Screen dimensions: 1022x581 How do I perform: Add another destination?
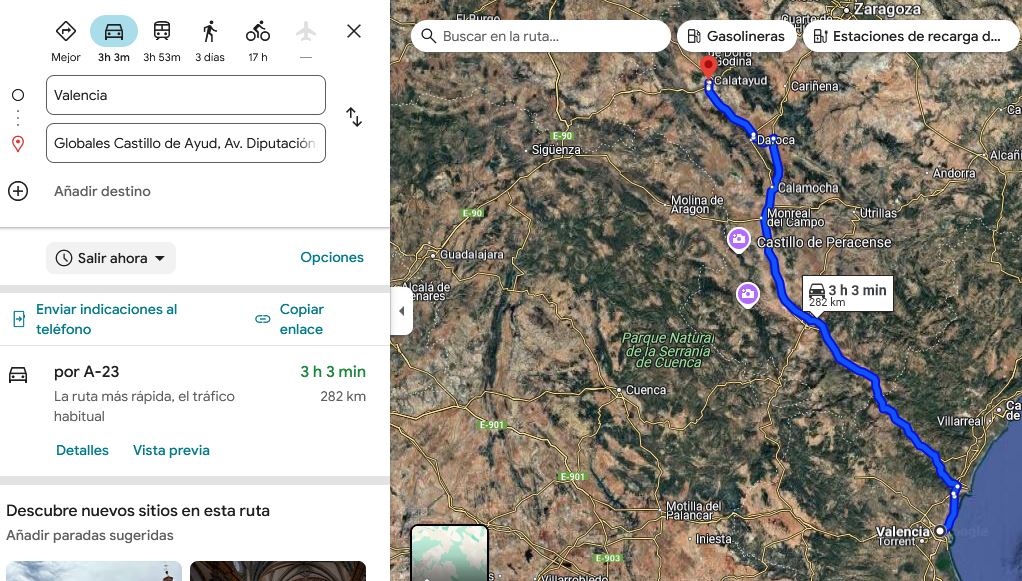click(x=102, y=191)
